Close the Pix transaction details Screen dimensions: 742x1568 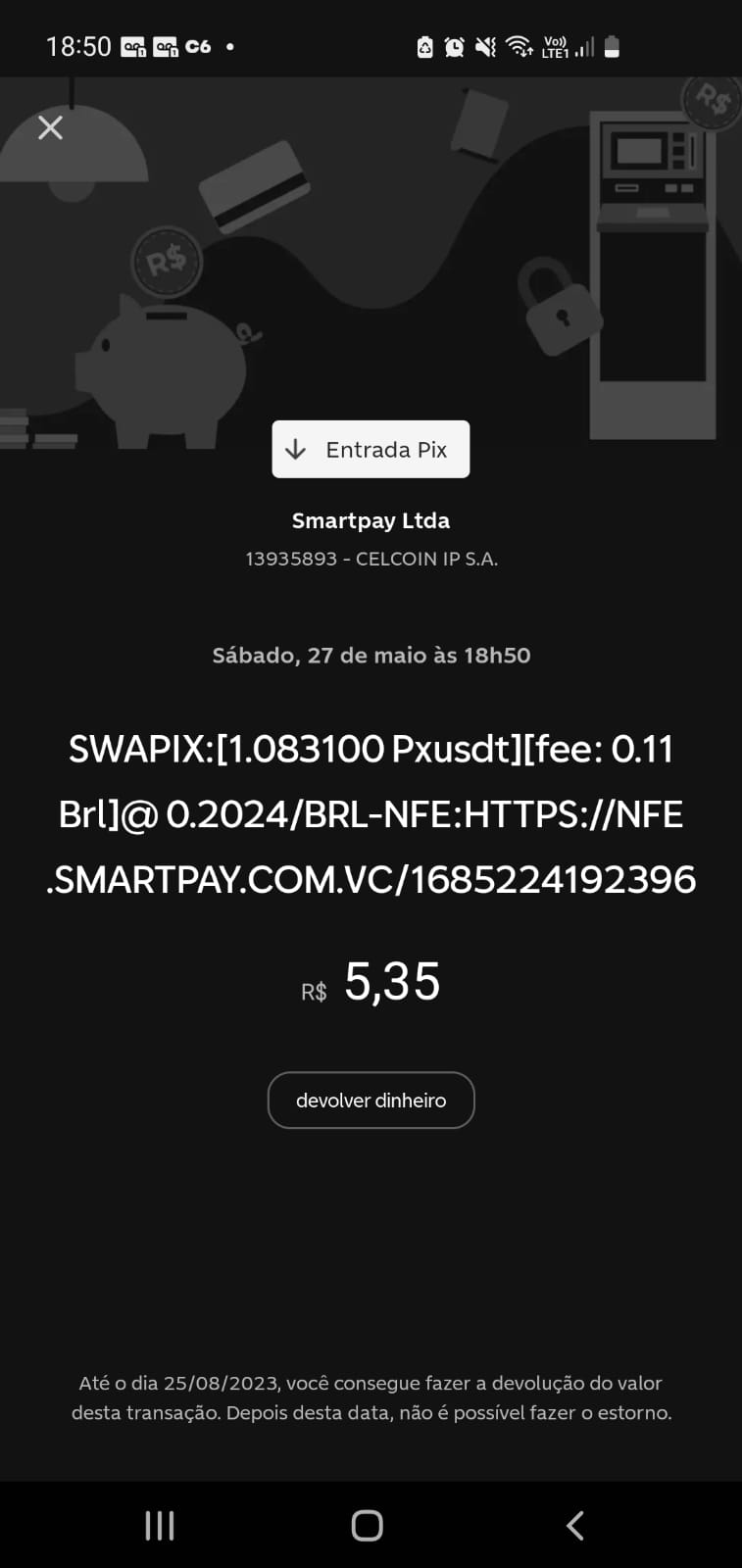click(x=50, y=127)
